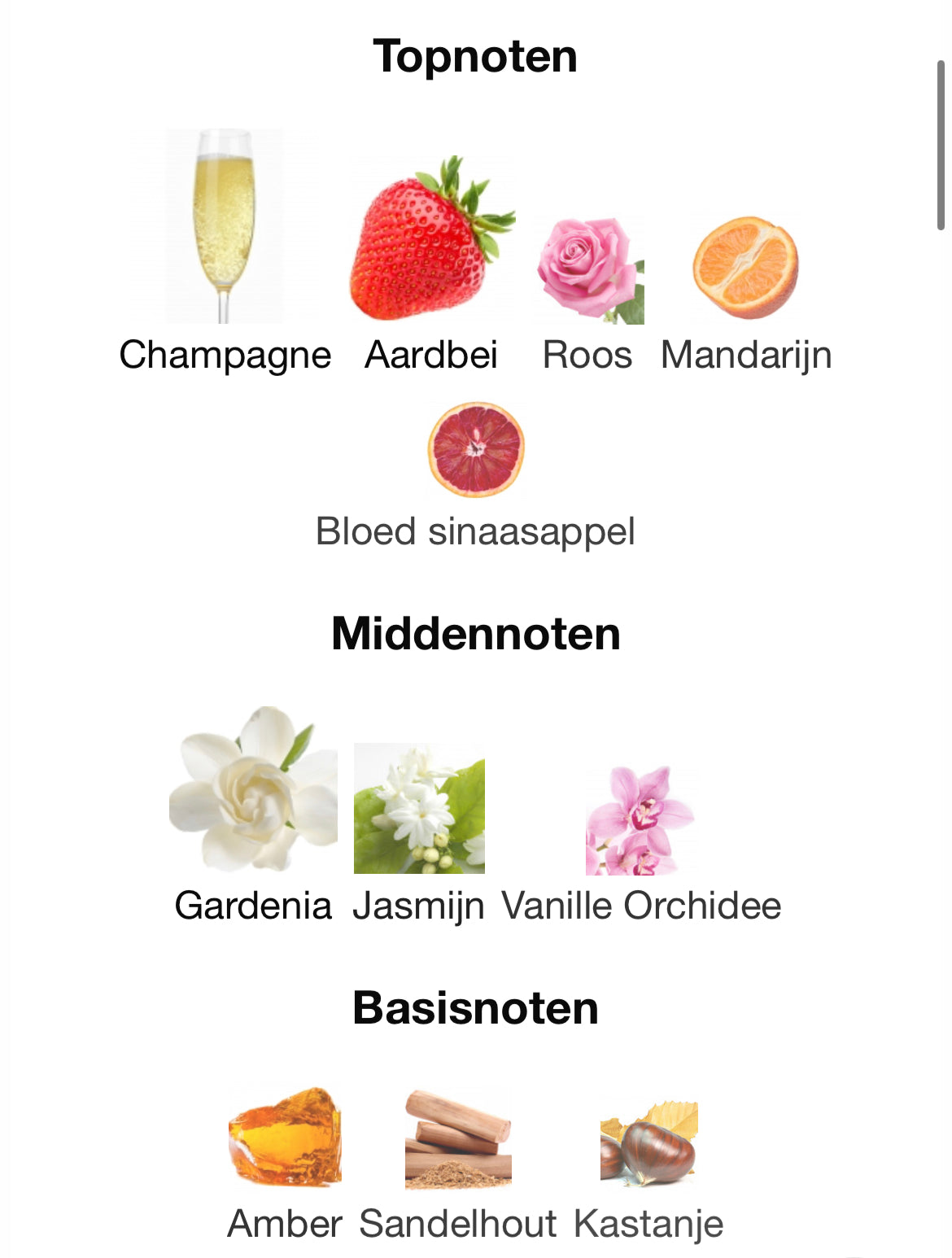Screen dimensions: 952x1258
Task: Open the Gardenia note
Action: tap(253, 789)
